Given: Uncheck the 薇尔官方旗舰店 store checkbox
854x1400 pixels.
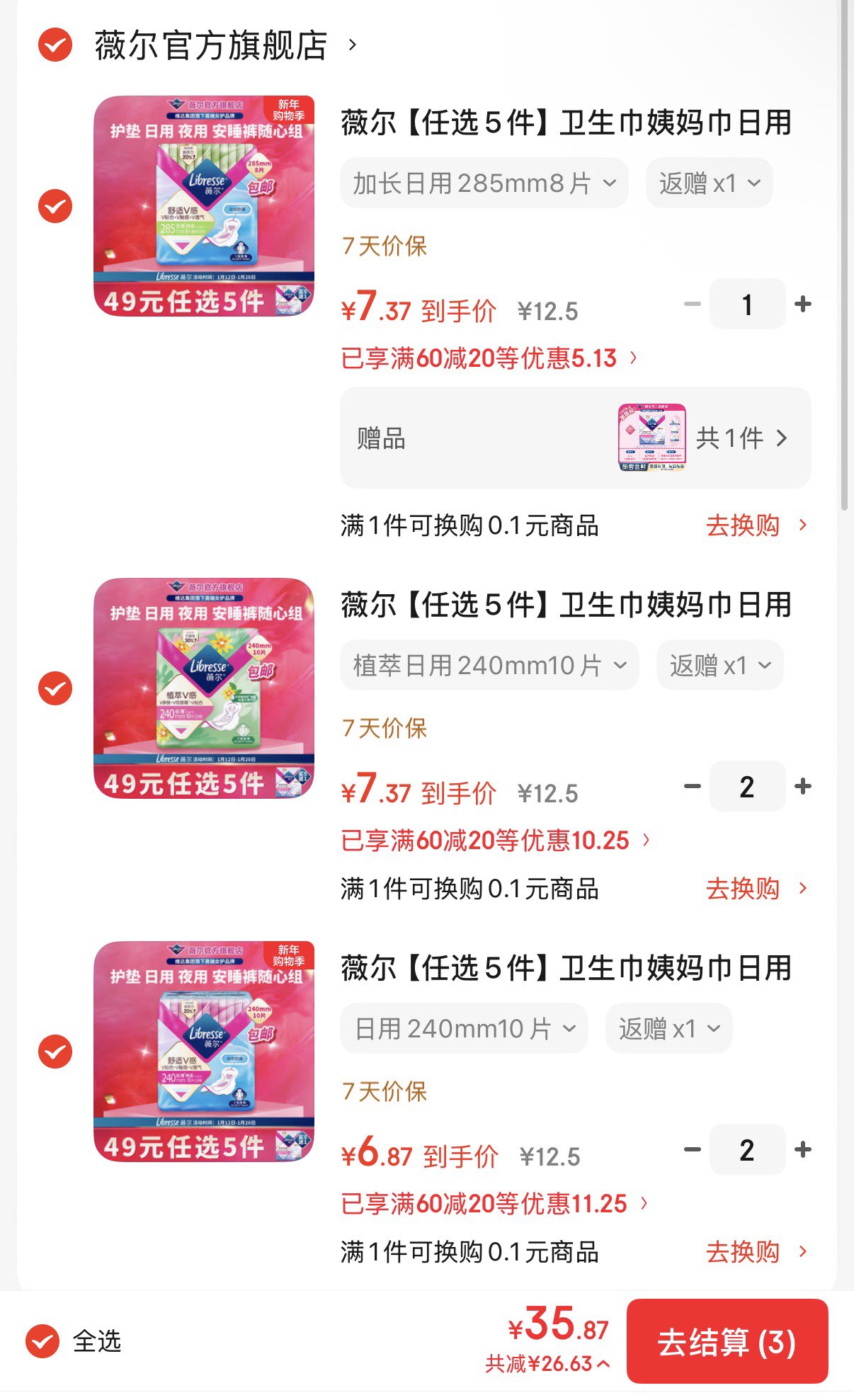Looking at the screenshot, I should coord(55,45).
